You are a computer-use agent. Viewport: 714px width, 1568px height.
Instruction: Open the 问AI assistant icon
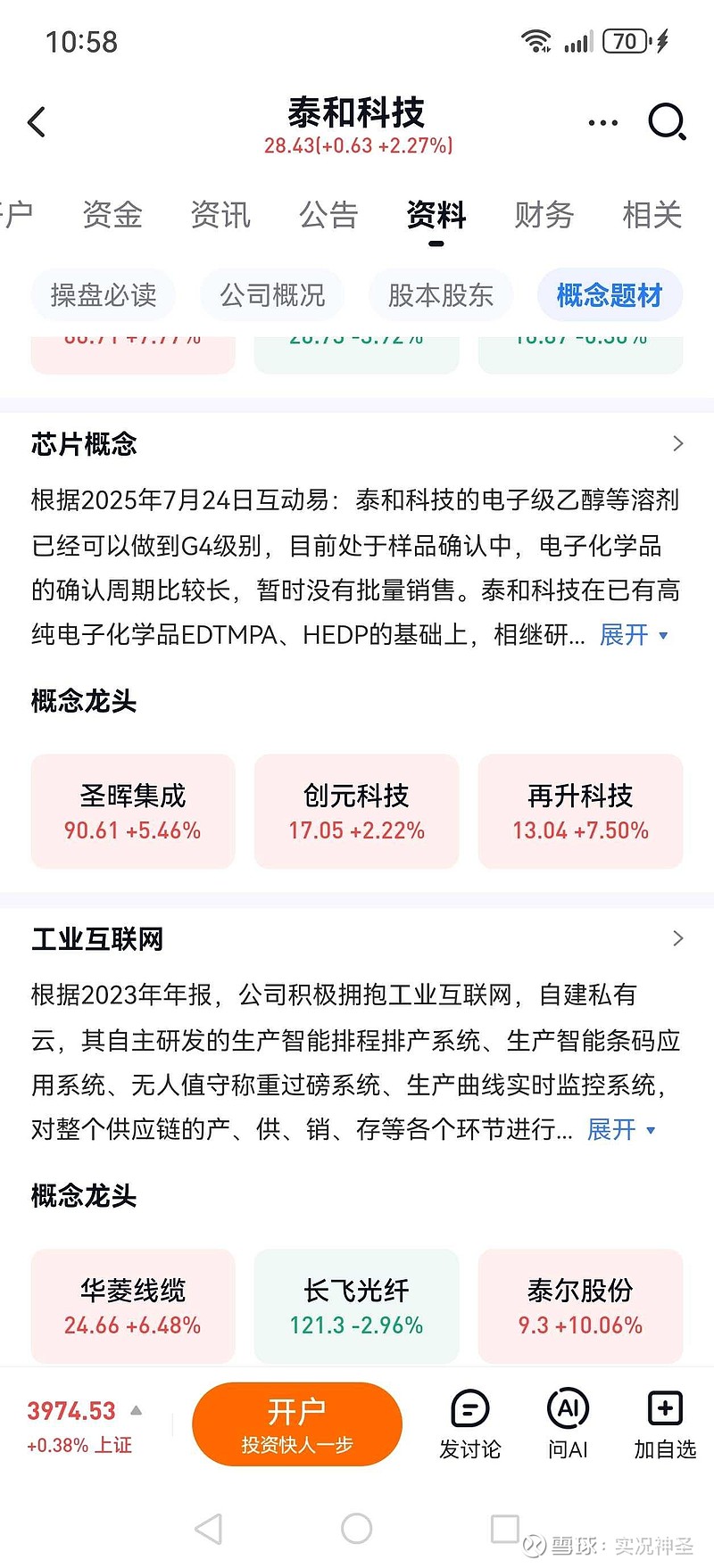(567, 1424)
